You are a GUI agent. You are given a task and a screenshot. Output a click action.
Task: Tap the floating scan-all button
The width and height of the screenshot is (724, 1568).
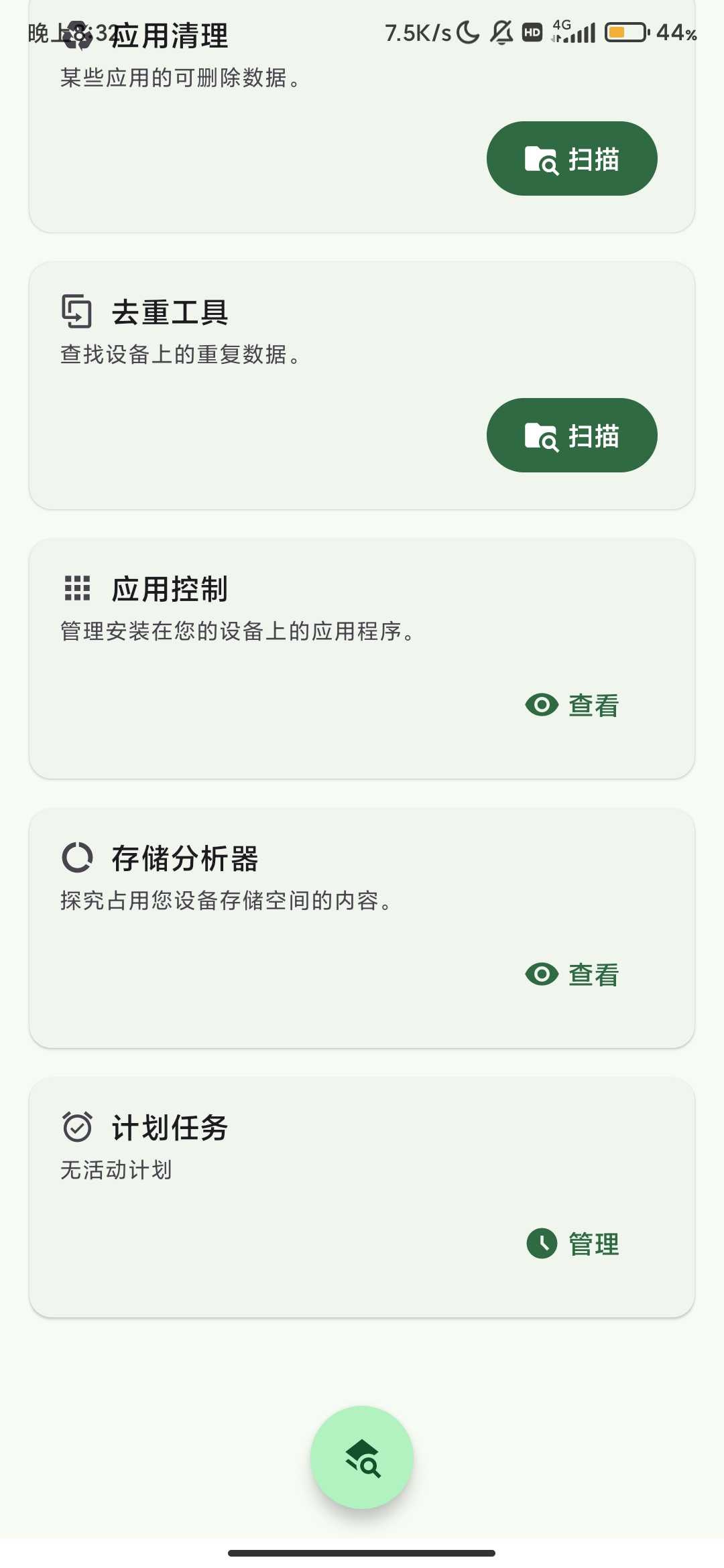pyautogui.click(x=362, y=1457)
